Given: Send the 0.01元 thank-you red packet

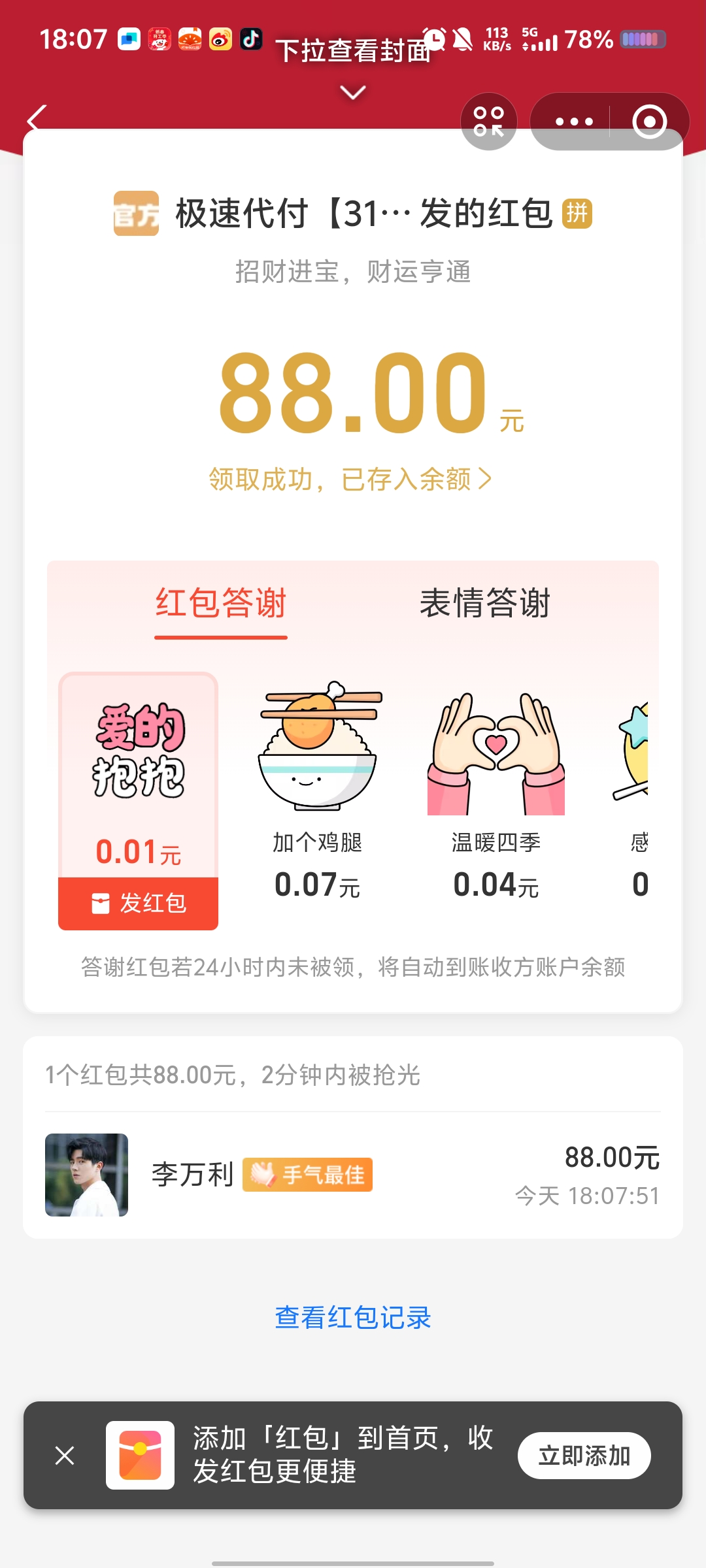Looking at the screenshot, I should 139,903.
